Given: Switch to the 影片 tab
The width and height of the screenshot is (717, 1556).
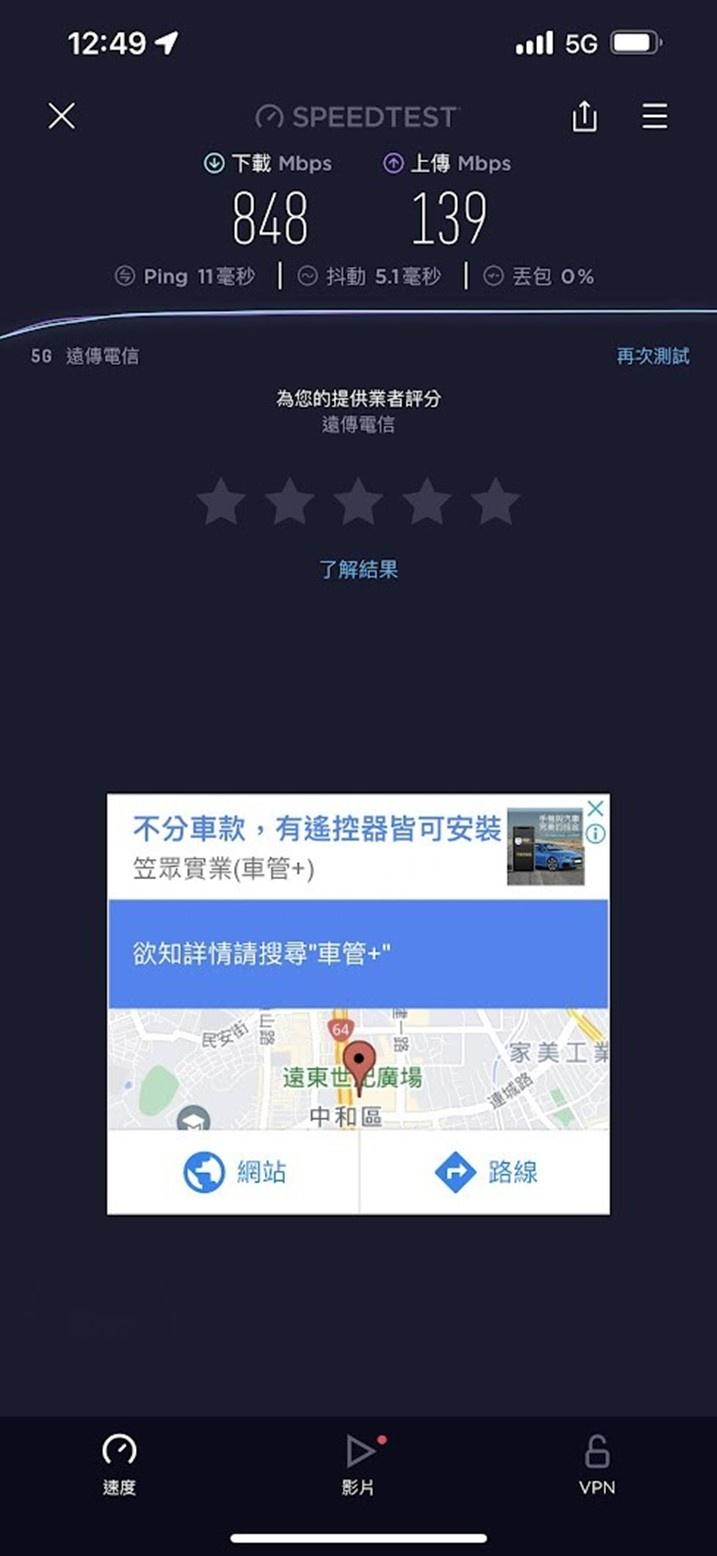Looking at the screenshot, I should (x=358, y=1465).
